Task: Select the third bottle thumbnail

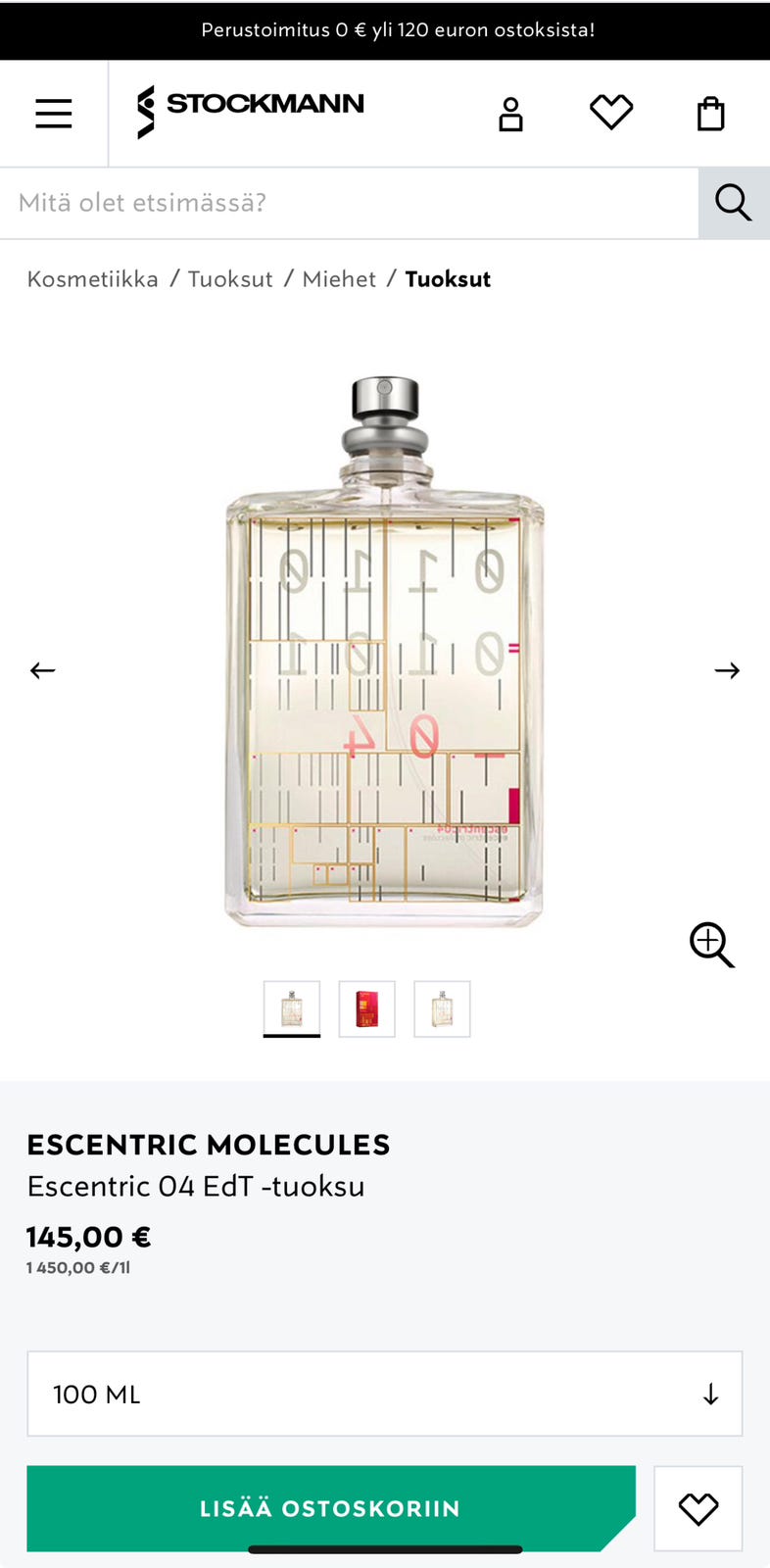Action: (x=442, y=1008)
